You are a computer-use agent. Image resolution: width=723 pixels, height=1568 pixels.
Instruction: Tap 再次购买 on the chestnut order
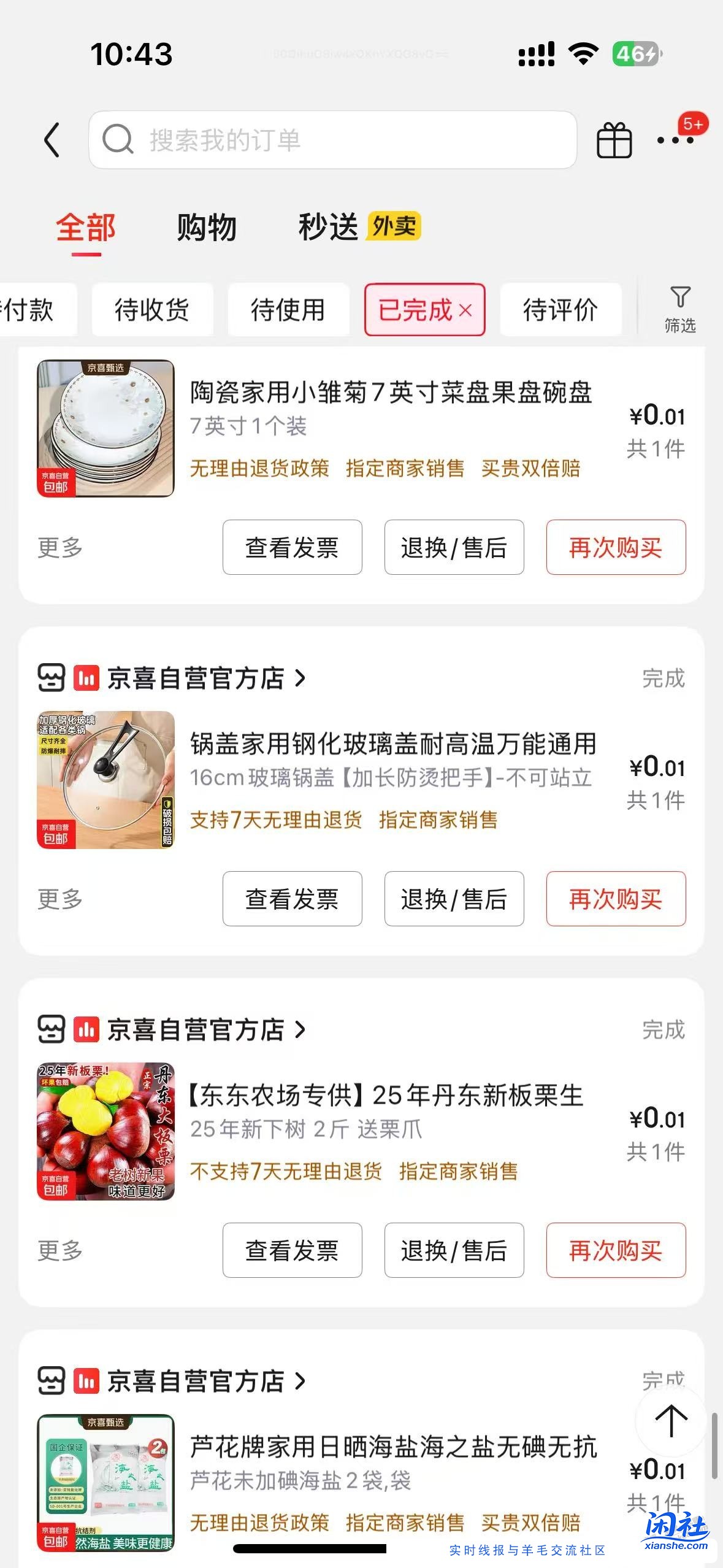point(616,1251)
